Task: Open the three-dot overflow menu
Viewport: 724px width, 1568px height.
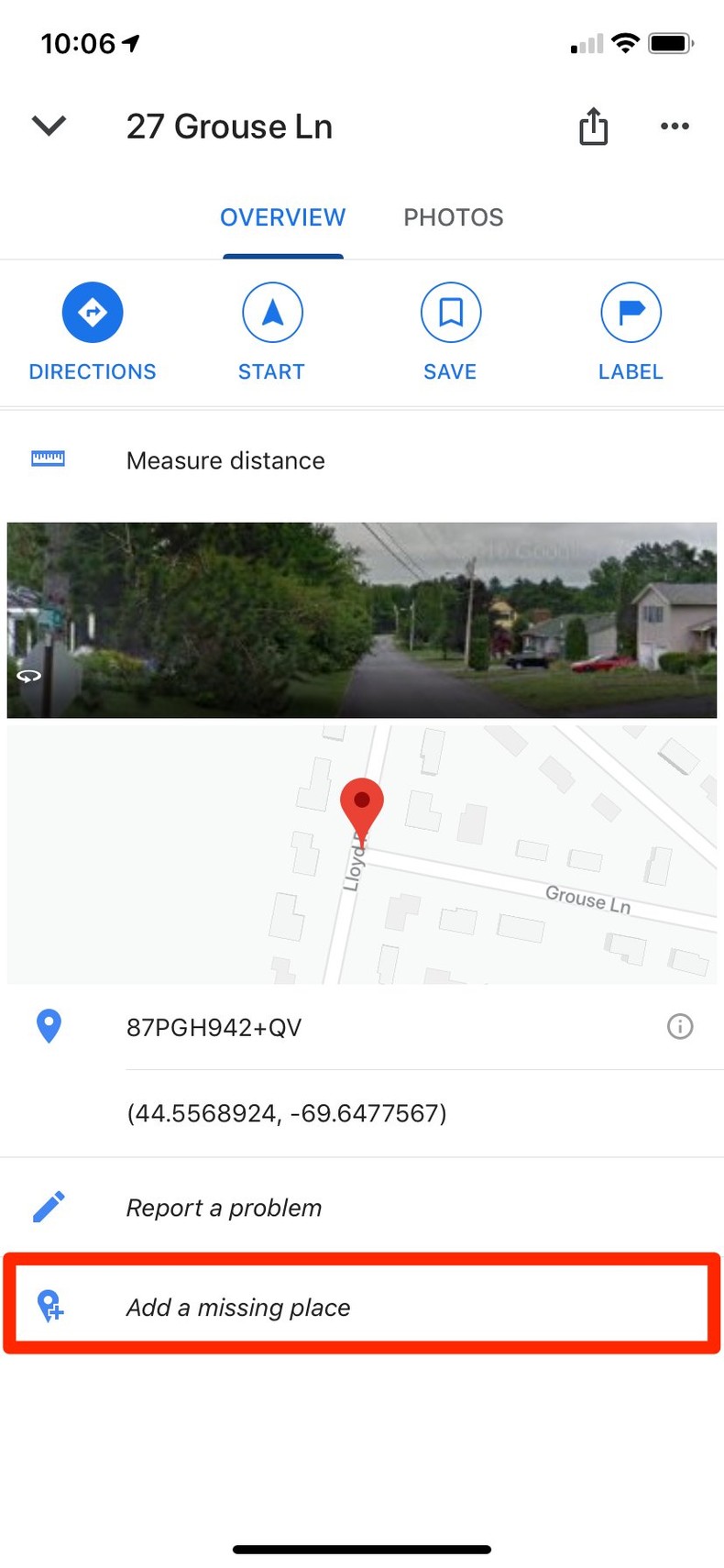Action: pyautogui.click(x=675, y=127)
